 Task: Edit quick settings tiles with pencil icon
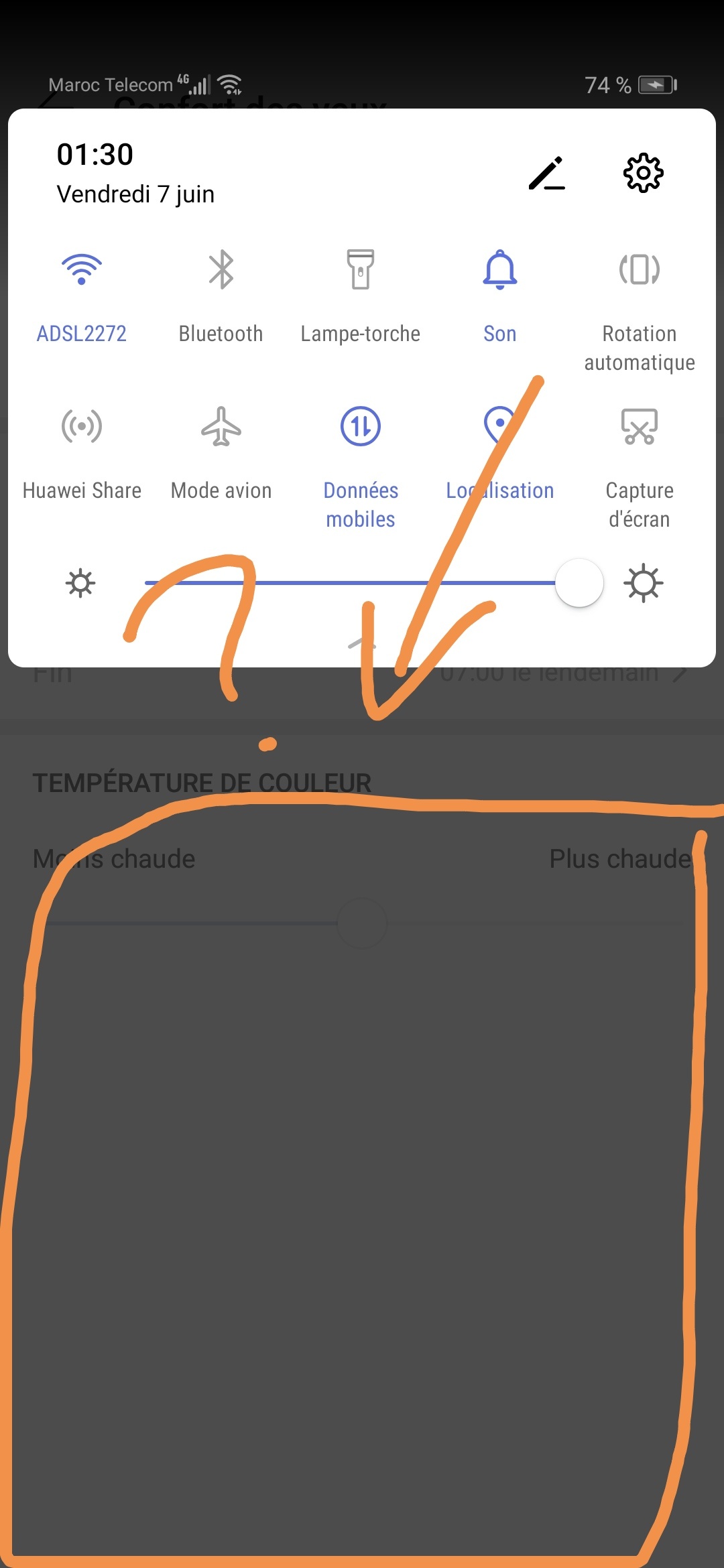pyautogui.click(x=547, y=174)
